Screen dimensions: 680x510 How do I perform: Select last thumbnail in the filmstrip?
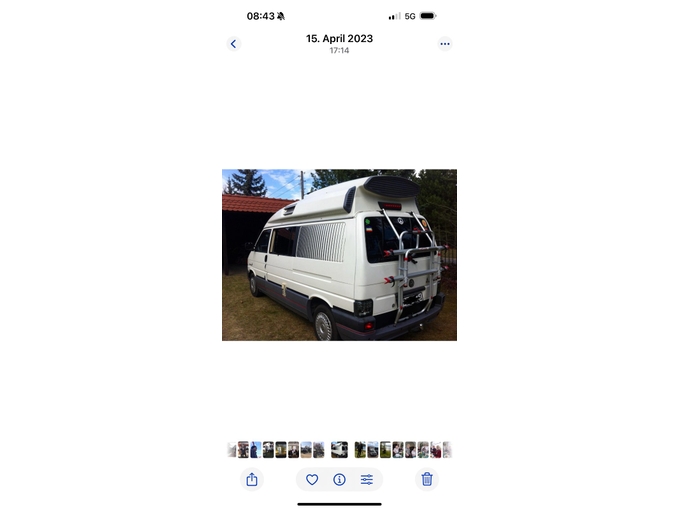point(447,450)
